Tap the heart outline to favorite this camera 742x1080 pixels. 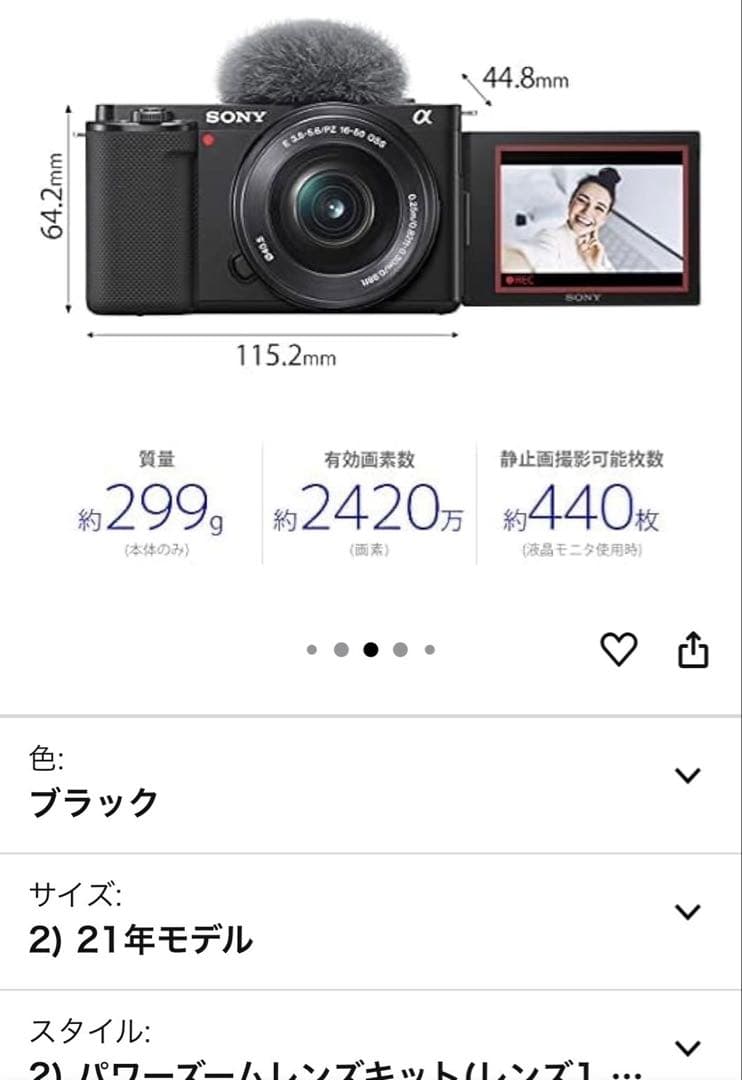620,648
